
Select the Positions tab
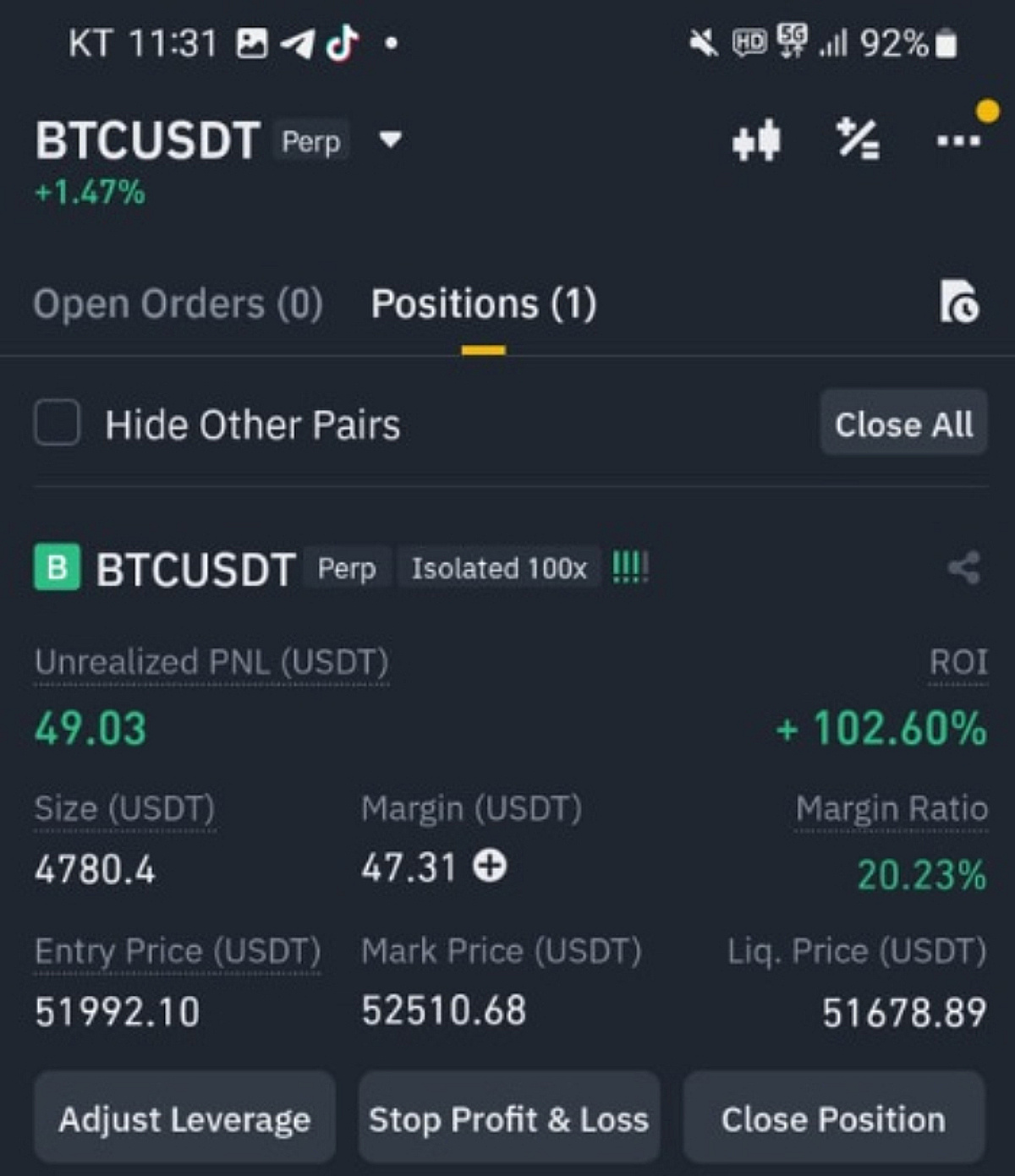point(484,304)
